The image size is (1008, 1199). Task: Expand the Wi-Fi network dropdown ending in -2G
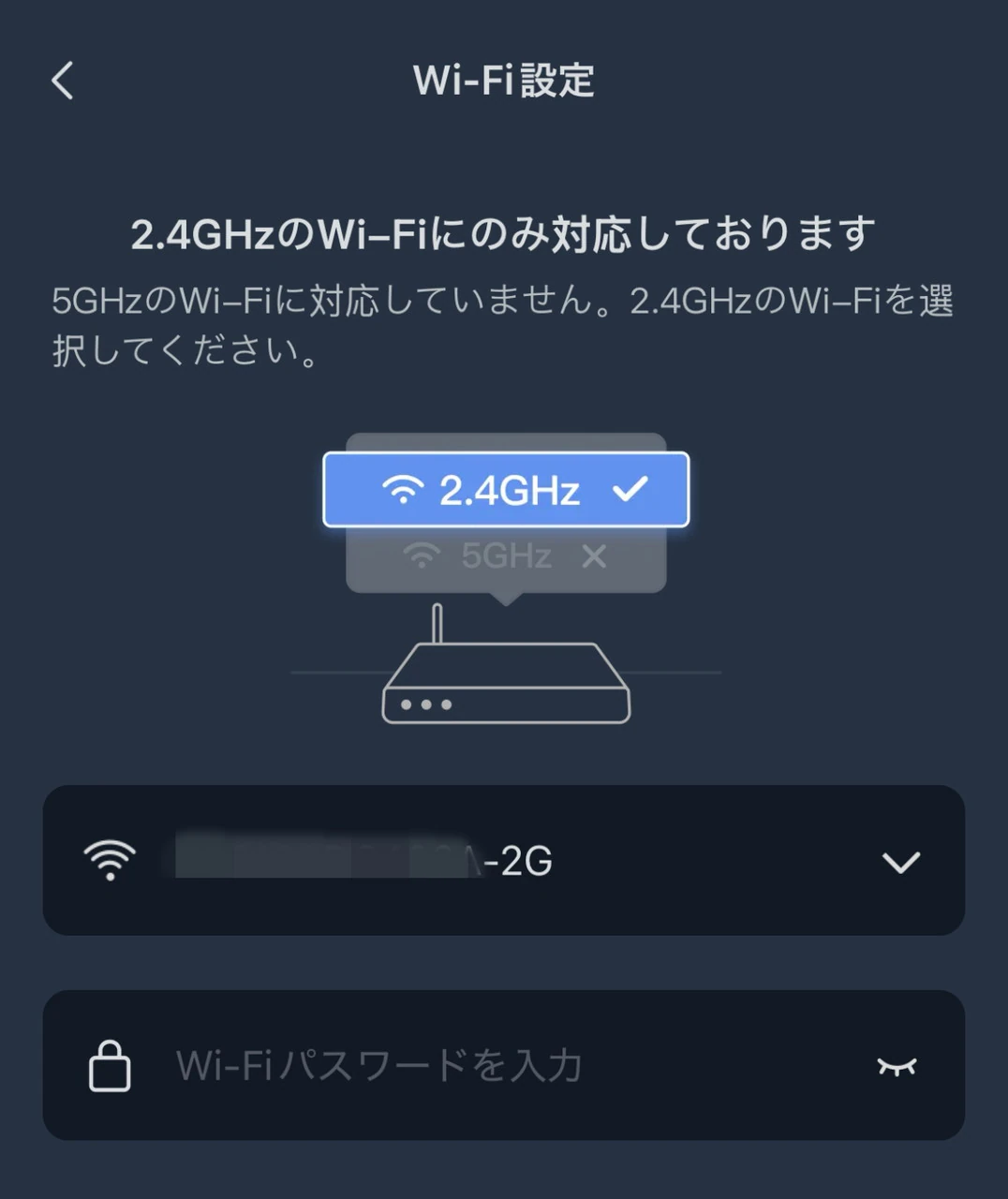tap(900, 862)
